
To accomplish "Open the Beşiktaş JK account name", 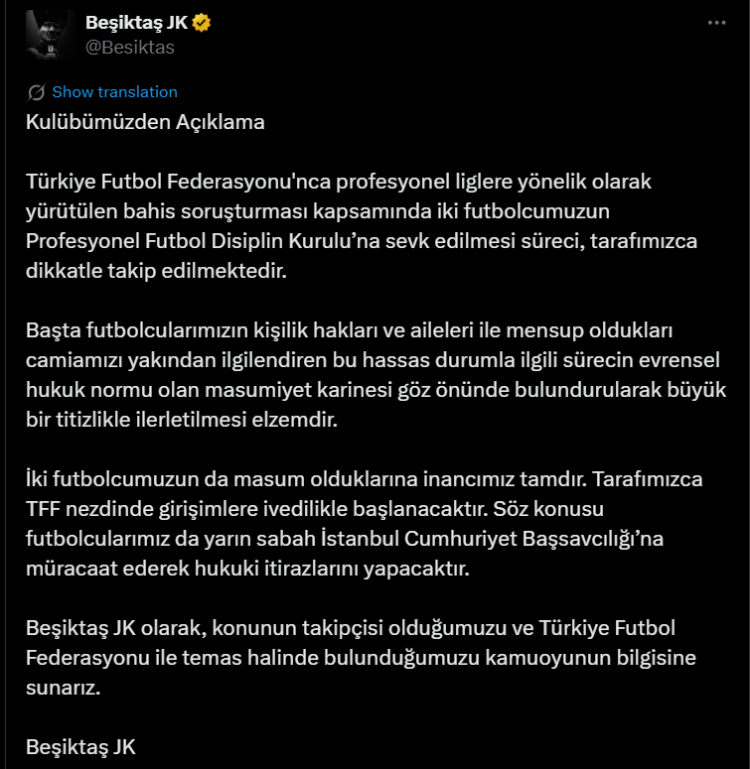I will point(138,23).
